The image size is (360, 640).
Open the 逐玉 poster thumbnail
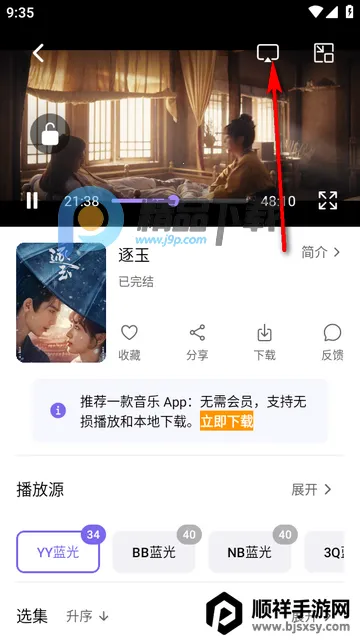pyautogui.click(x=61, y=302)
